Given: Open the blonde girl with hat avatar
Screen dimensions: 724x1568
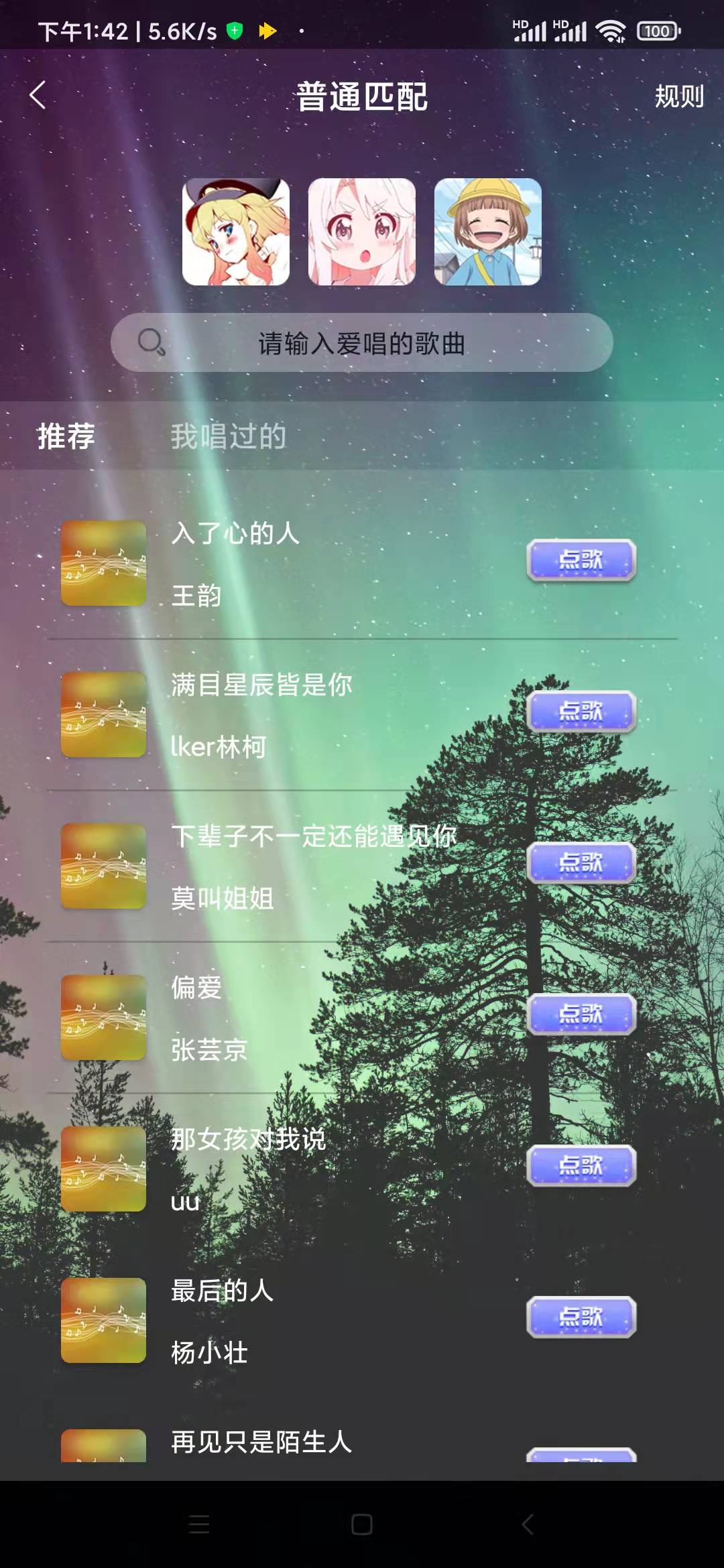Looking at the screenshot, I should click(236, 232).
